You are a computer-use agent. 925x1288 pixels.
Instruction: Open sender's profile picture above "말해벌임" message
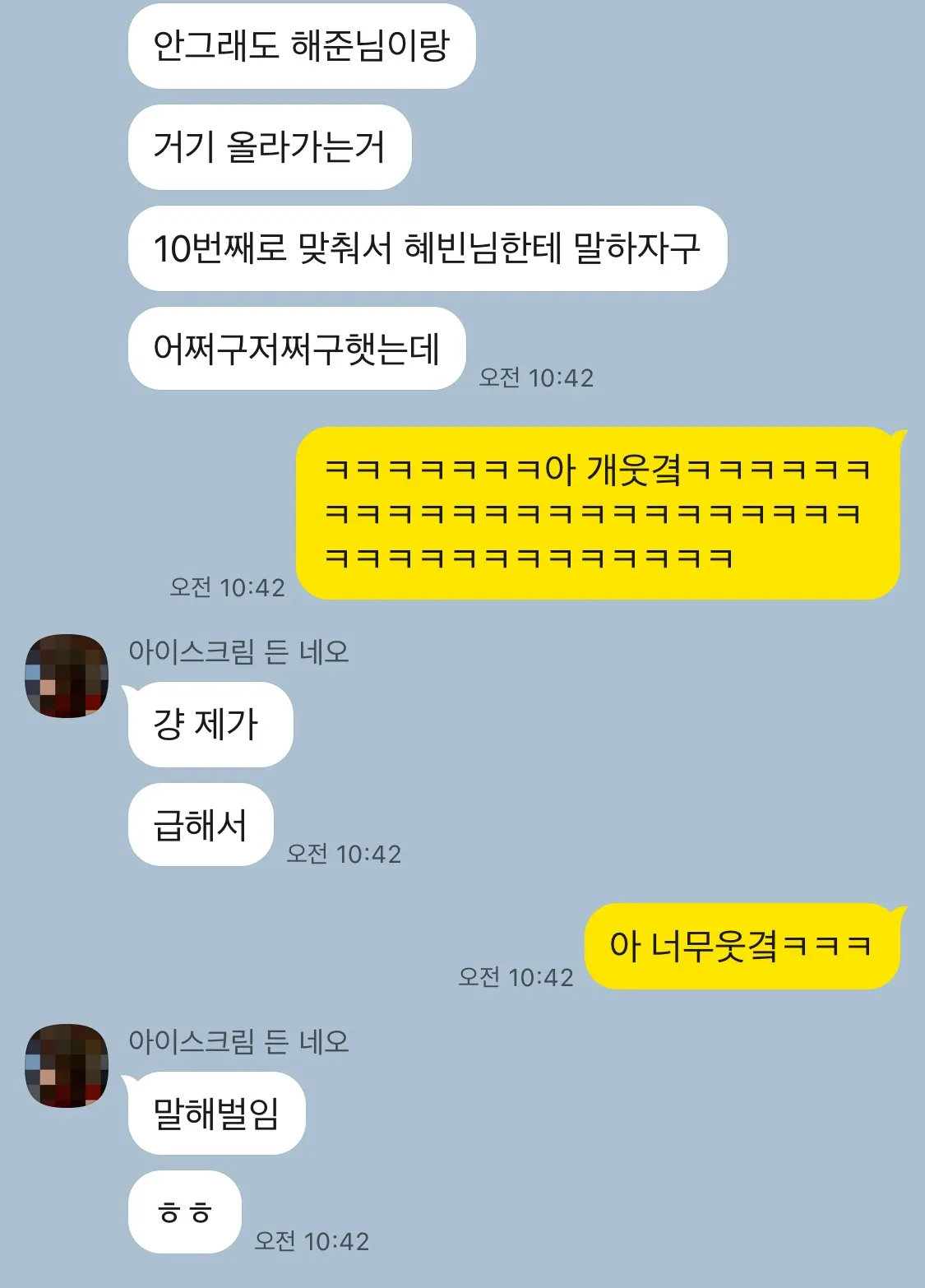67,1065
